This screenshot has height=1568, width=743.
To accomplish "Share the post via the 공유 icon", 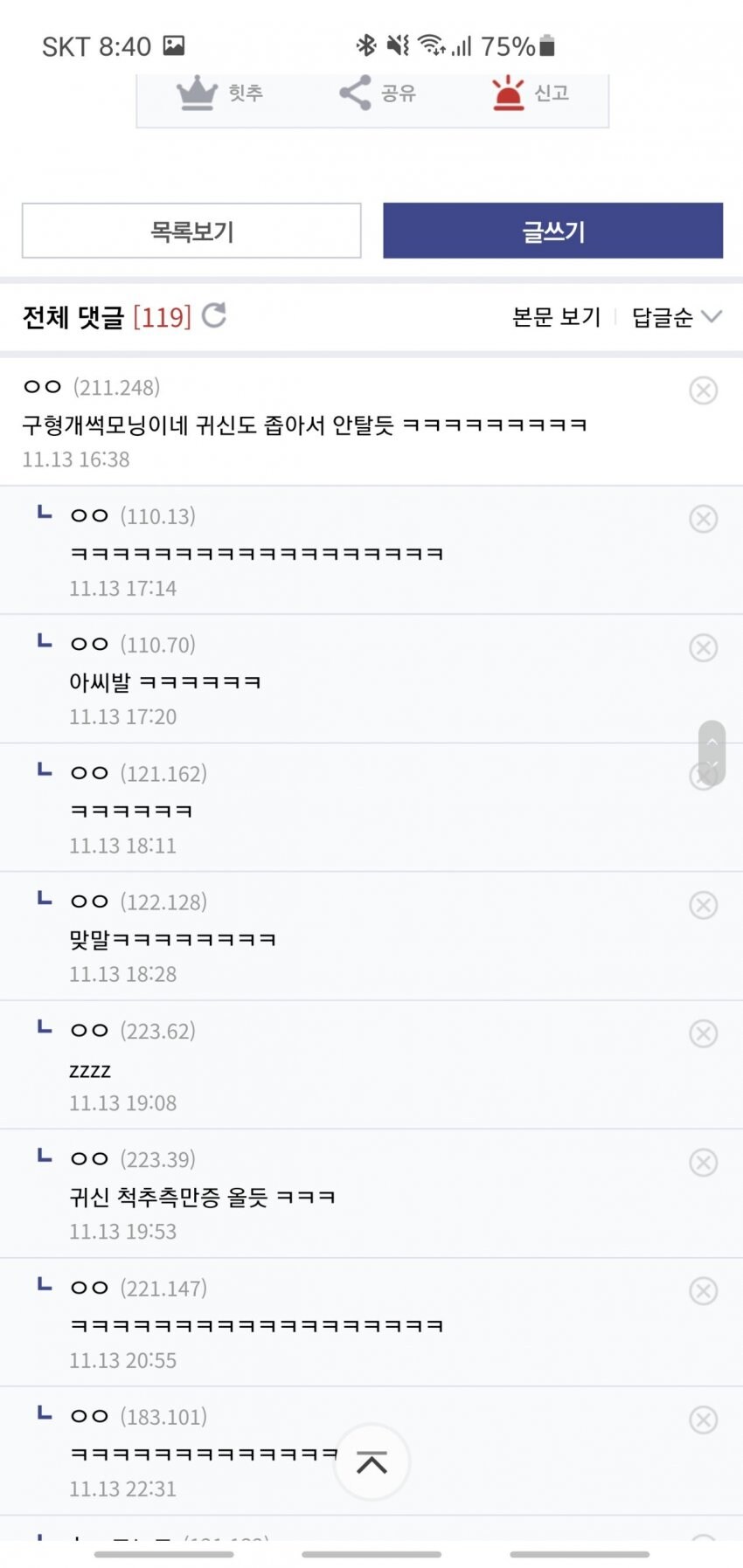I will click(x=353, y=92).
